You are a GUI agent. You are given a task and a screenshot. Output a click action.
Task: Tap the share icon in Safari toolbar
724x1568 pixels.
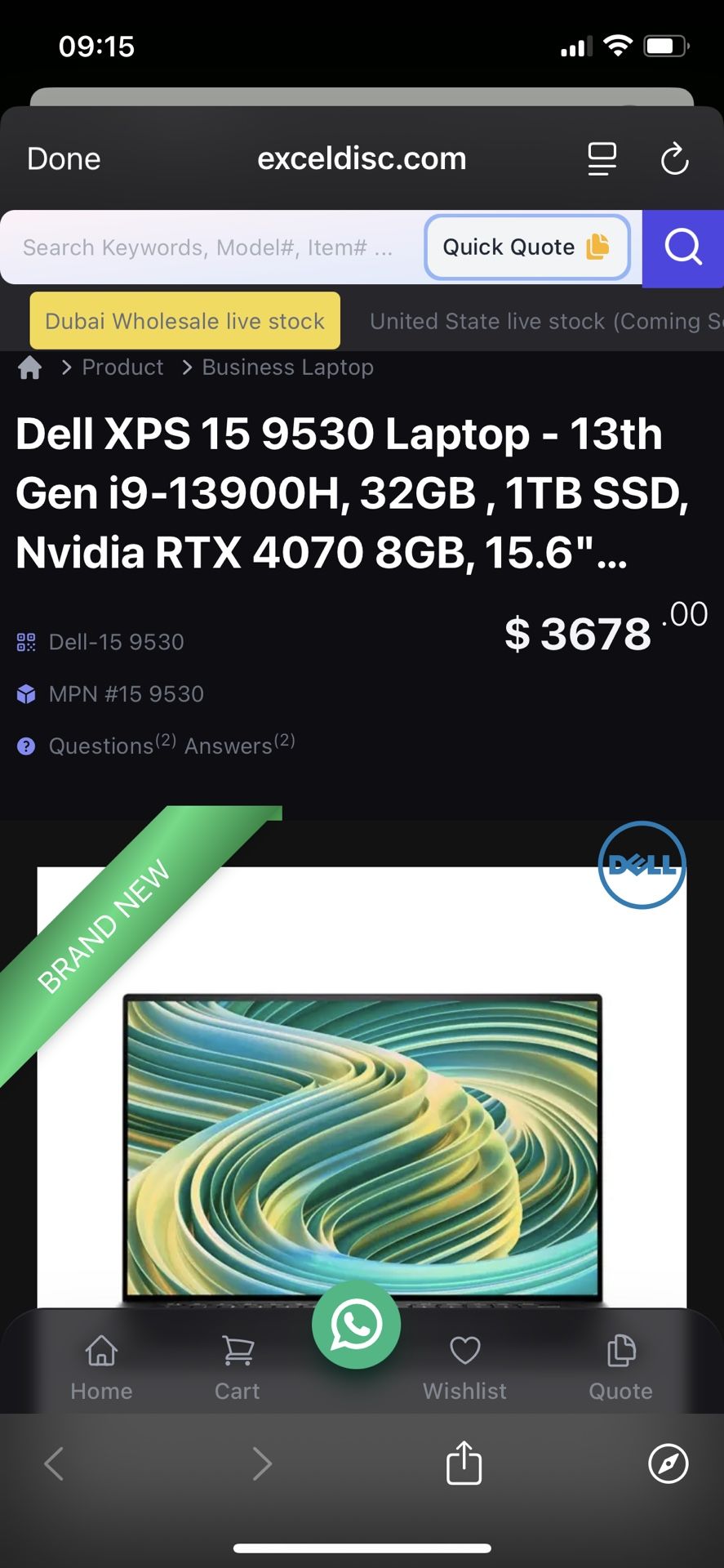(x=464, y=1464)
